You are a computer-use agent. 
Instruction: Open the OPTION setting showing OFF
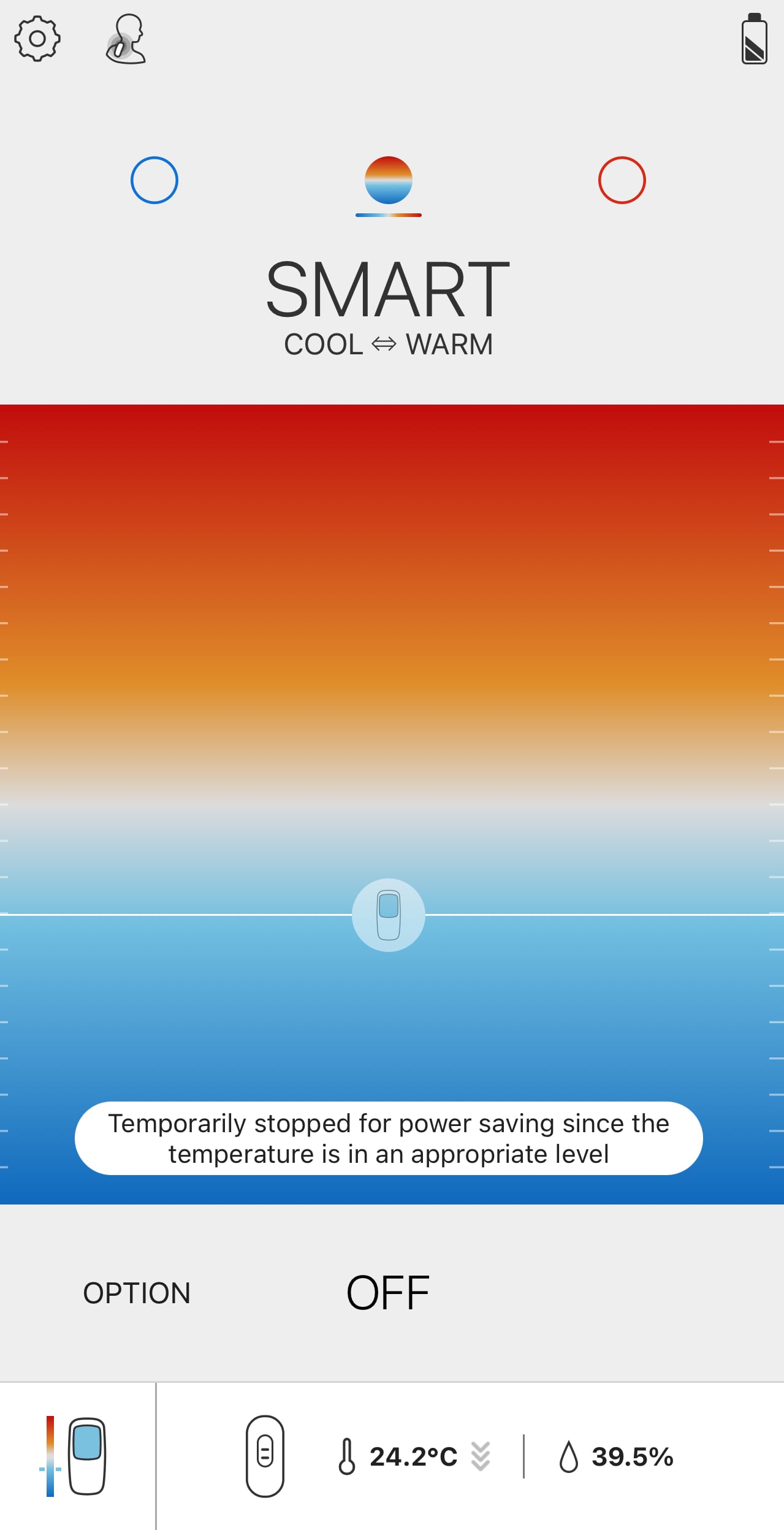coord(392,1292)
